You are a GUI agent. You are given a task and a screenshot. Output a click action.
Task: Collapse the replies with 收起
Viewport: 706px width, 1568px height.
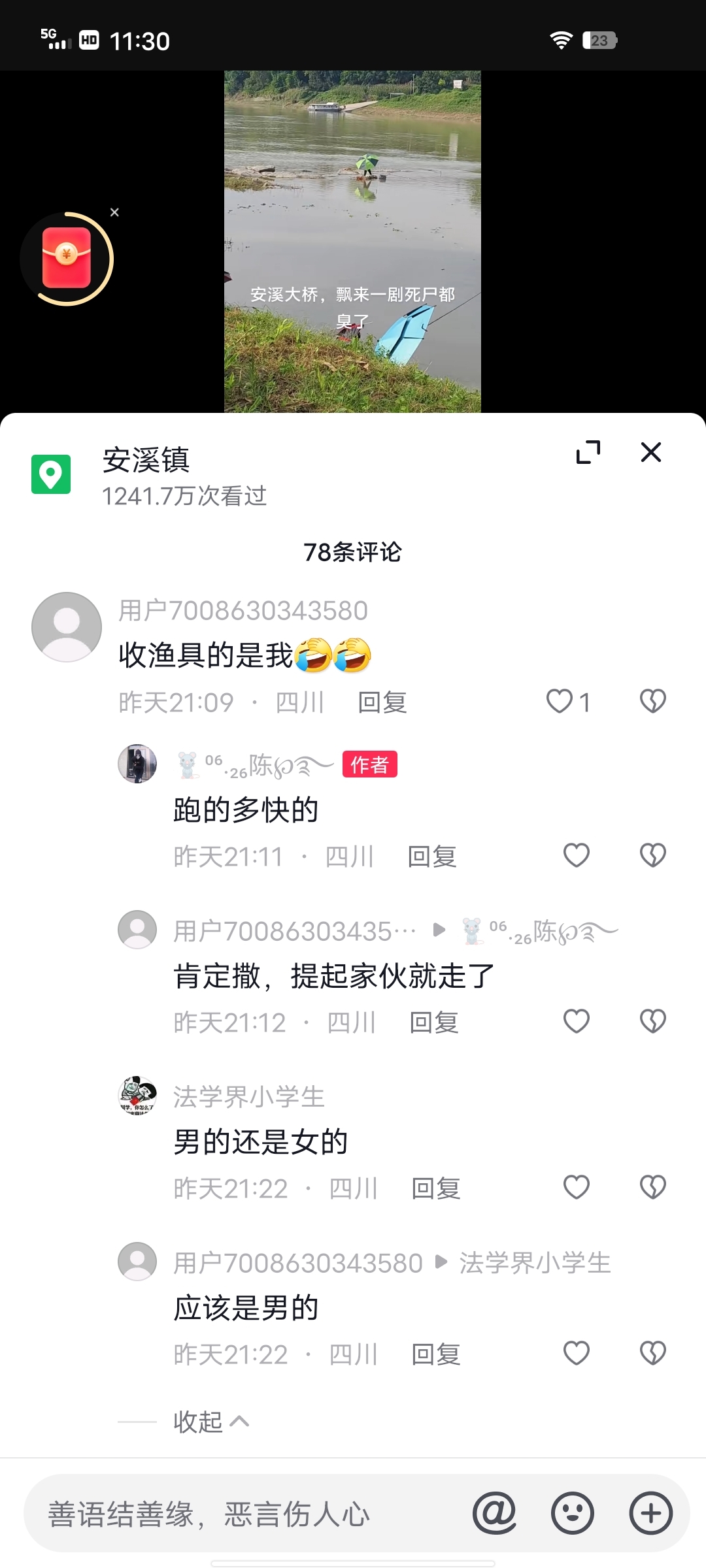pyautogui.click(x=209, y=1422)
